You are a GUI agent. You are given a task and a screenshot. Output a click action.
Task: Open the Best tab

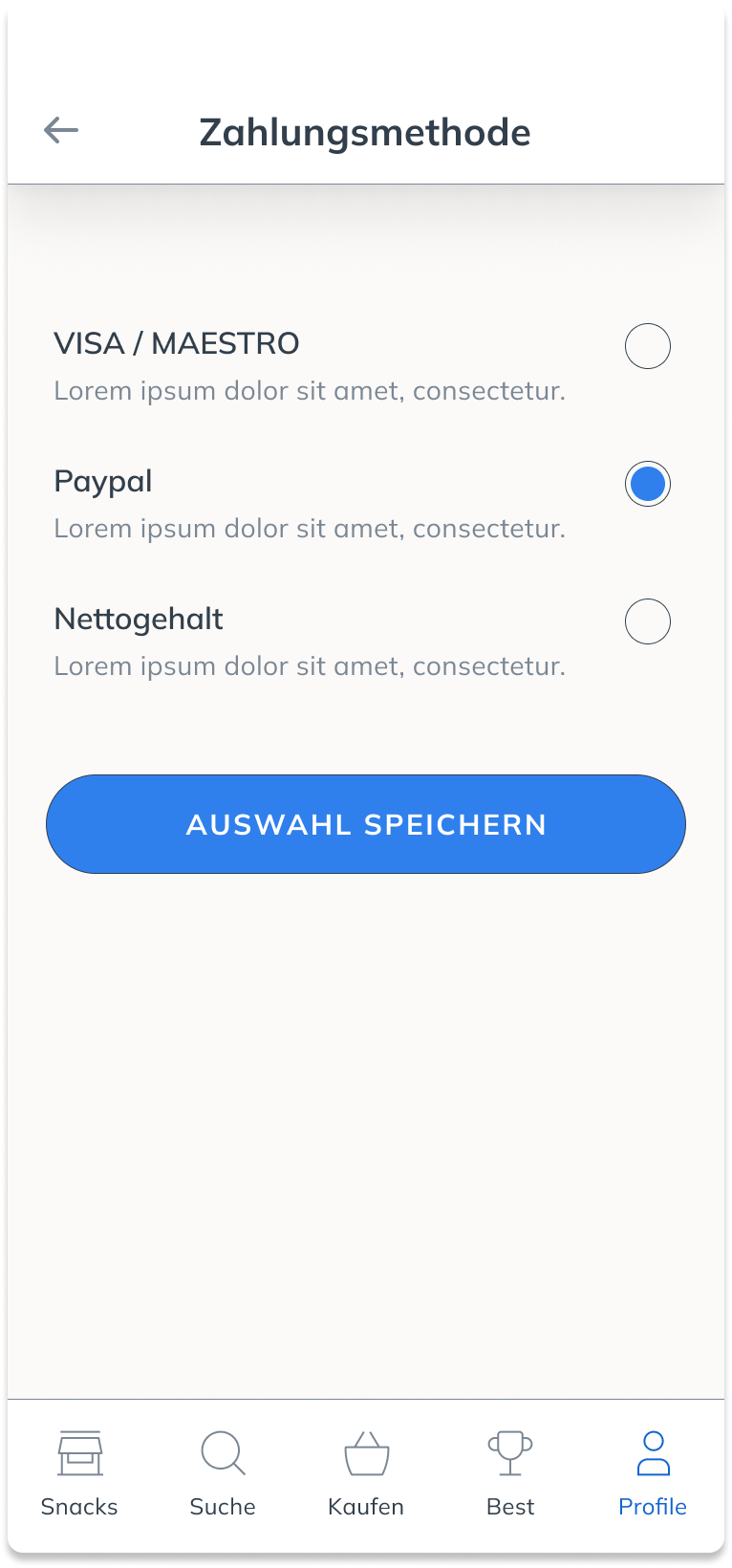click(510, 1473)
